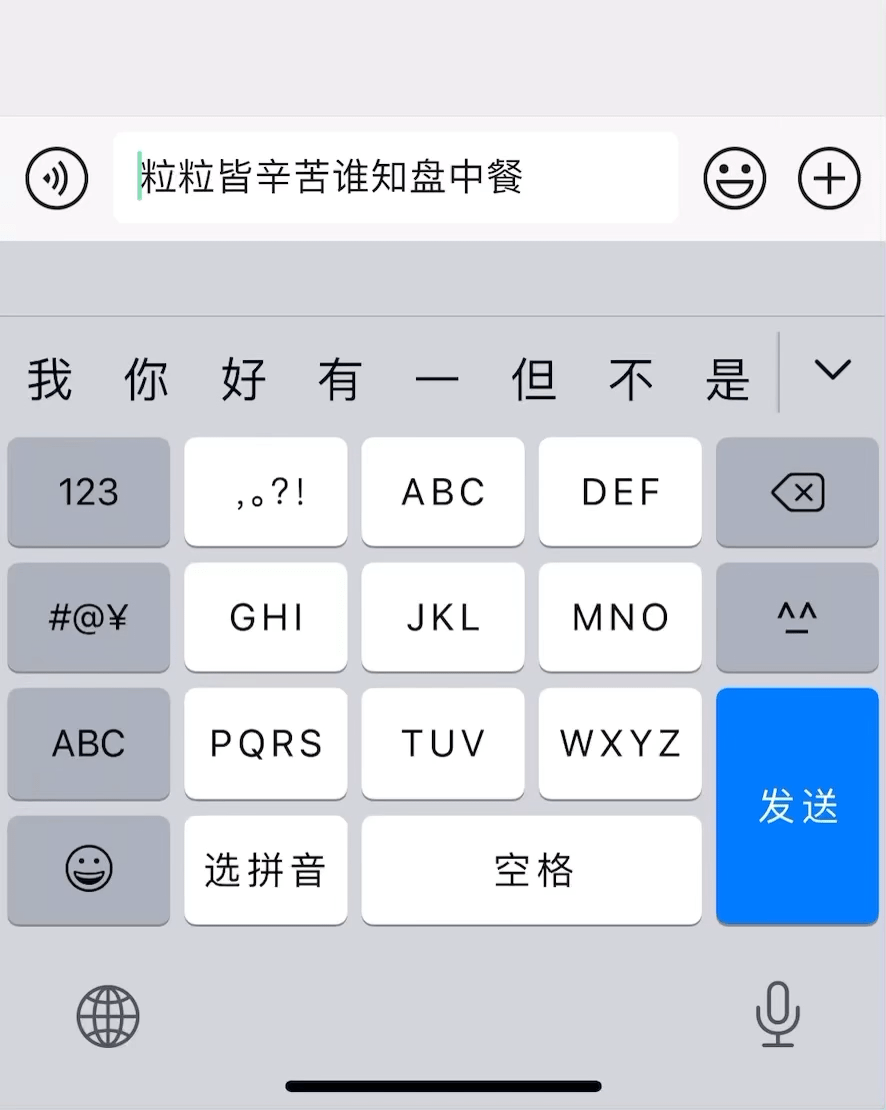Tap the punctuation key ,。?!
Screen dimensions: 886x1110
(265, 492)
